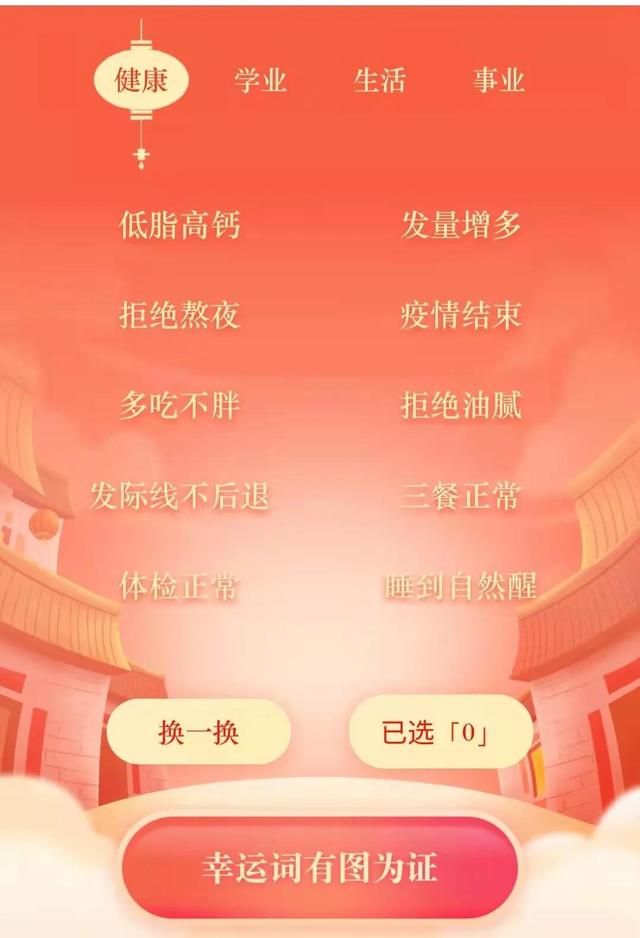
Task: Switch to the 生活 tab
Action: (379, 81)
